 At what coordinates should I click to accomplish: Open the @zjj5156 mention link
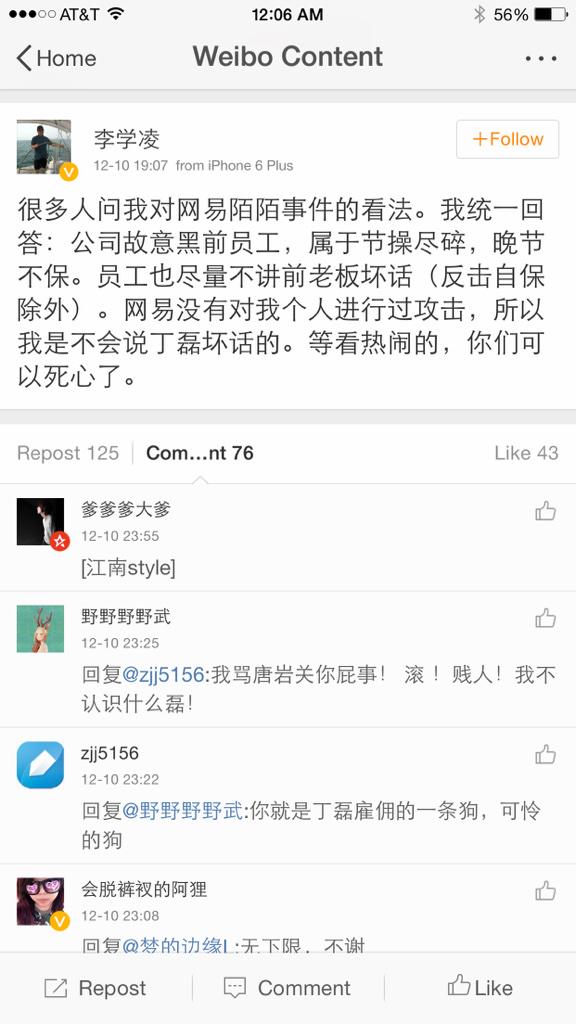pos(163,675)
